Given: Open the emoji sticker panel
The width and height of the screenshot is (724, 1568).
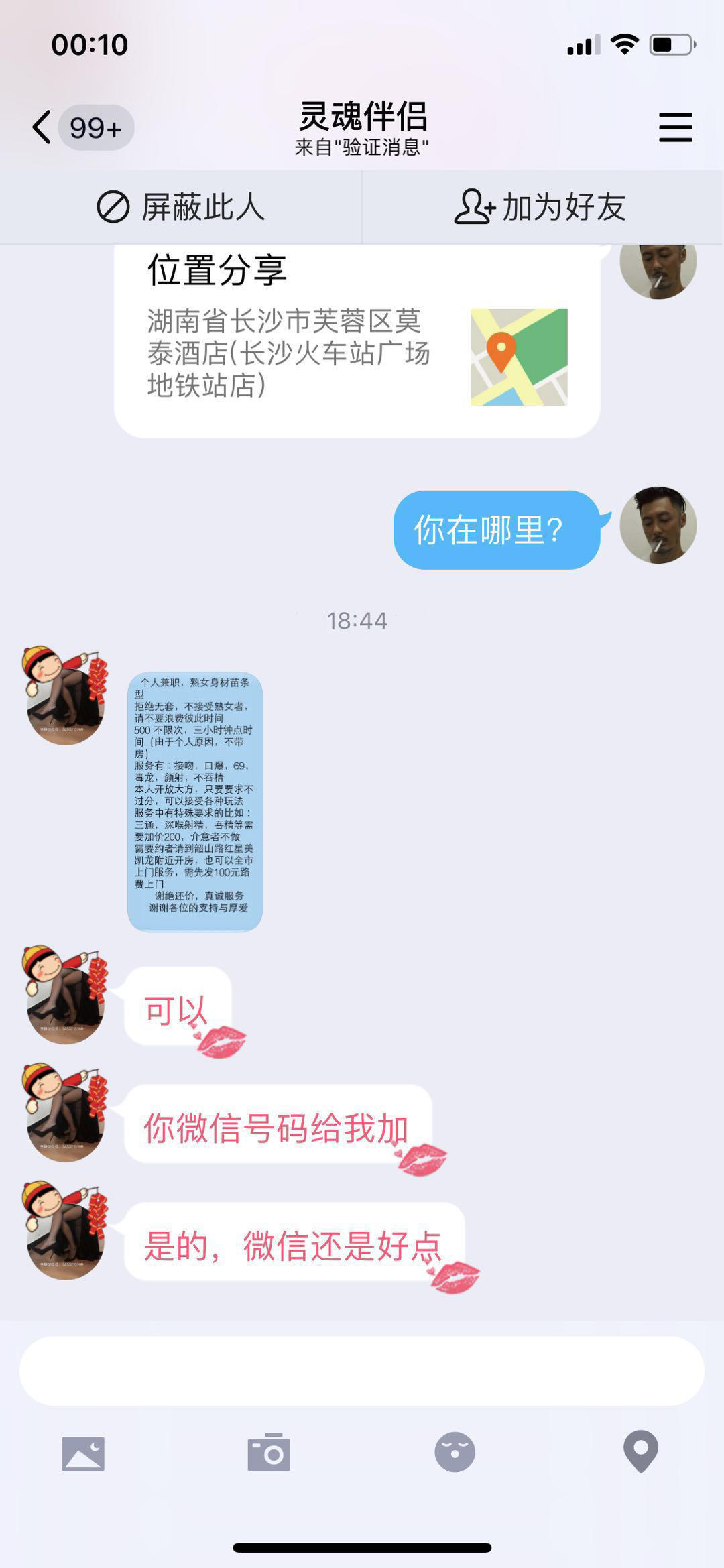Looking at the screenshot, I should click(455, 1452).
